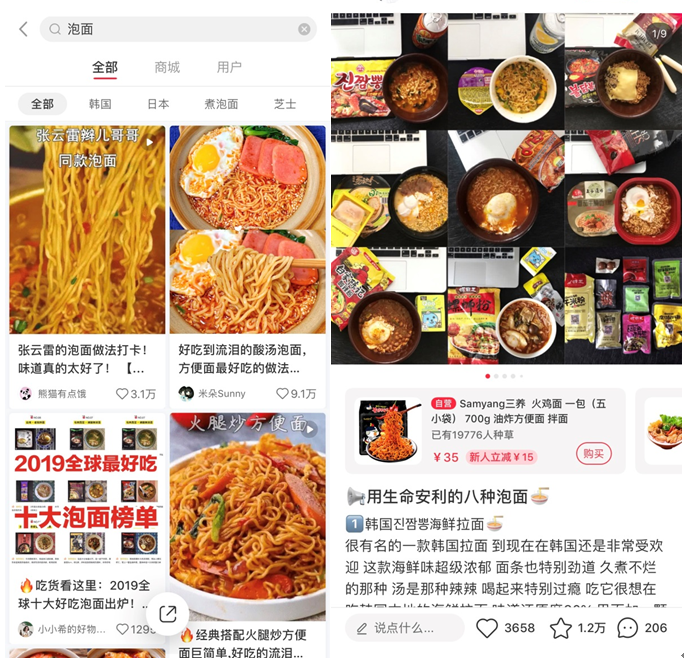Viewport: 684px width, 658px height.
Task: Open the 206 comments
Action: [x=628, y=628]
